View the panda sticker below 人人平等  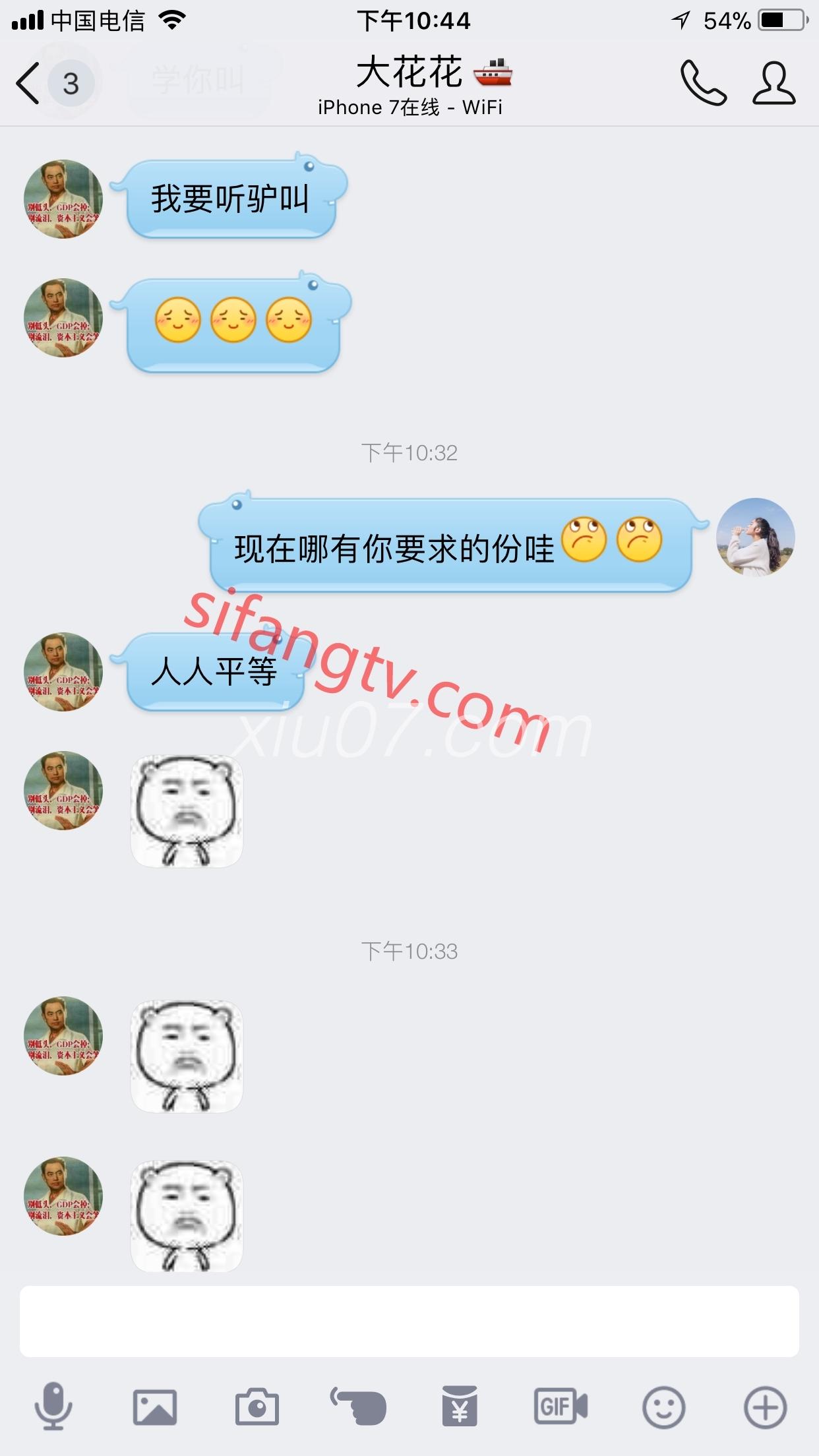pos(187,812)
